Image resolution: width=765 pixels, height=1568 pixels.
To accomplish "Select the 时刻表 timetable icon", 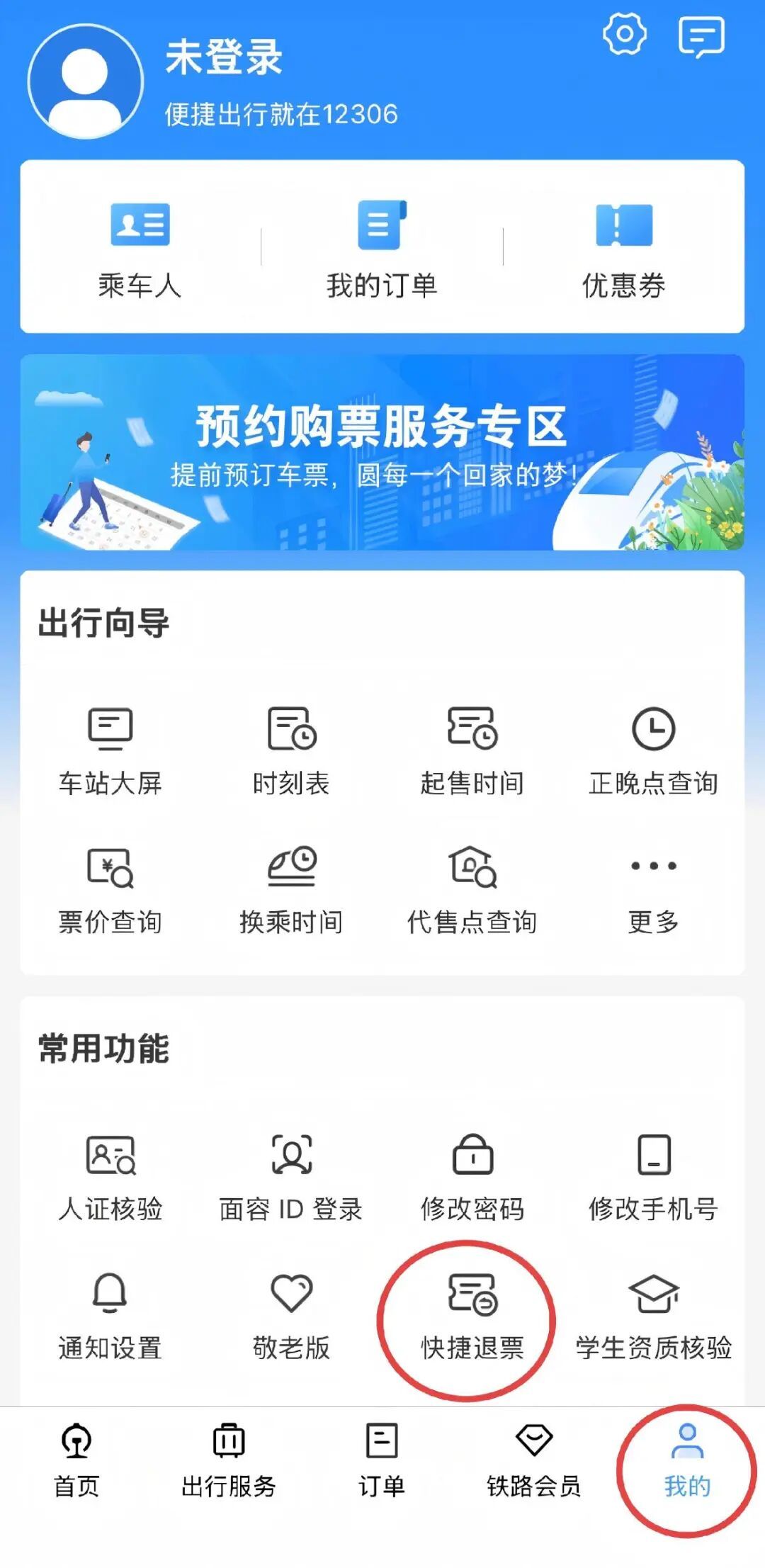I will [x=290, y=751].
